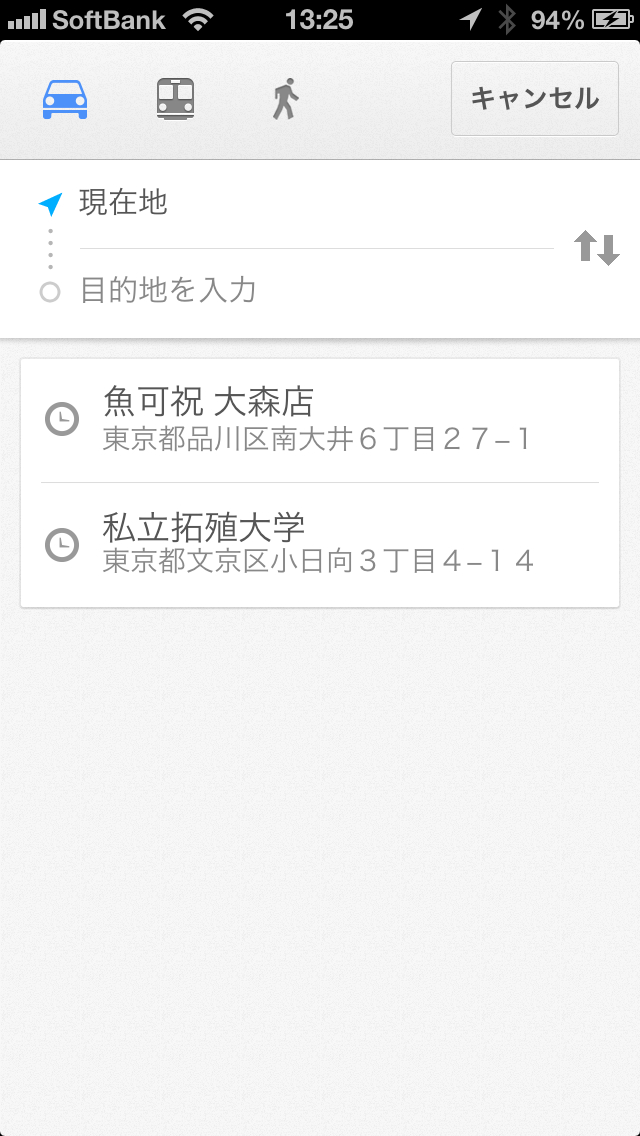Switch to public transit mode
640x1136 pixels.
175,99
